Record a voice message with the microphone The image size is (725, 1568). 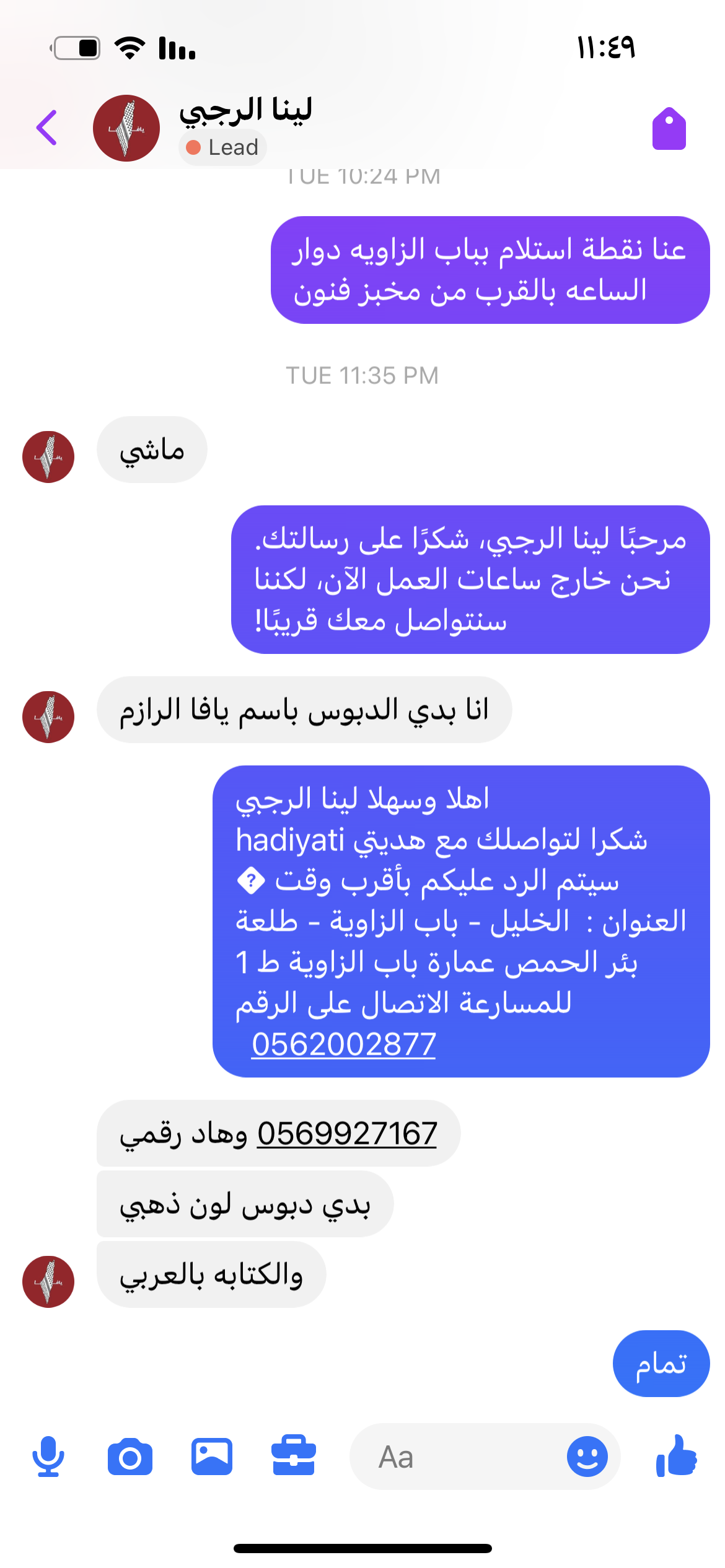(x=48, y=1457)
